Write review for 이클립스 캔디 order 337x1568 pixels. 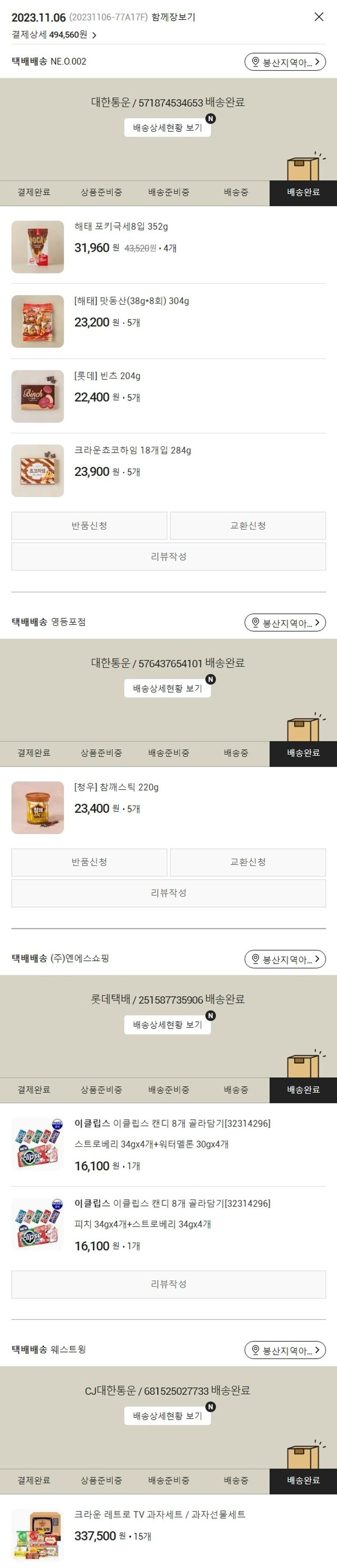pos(168,1284)
